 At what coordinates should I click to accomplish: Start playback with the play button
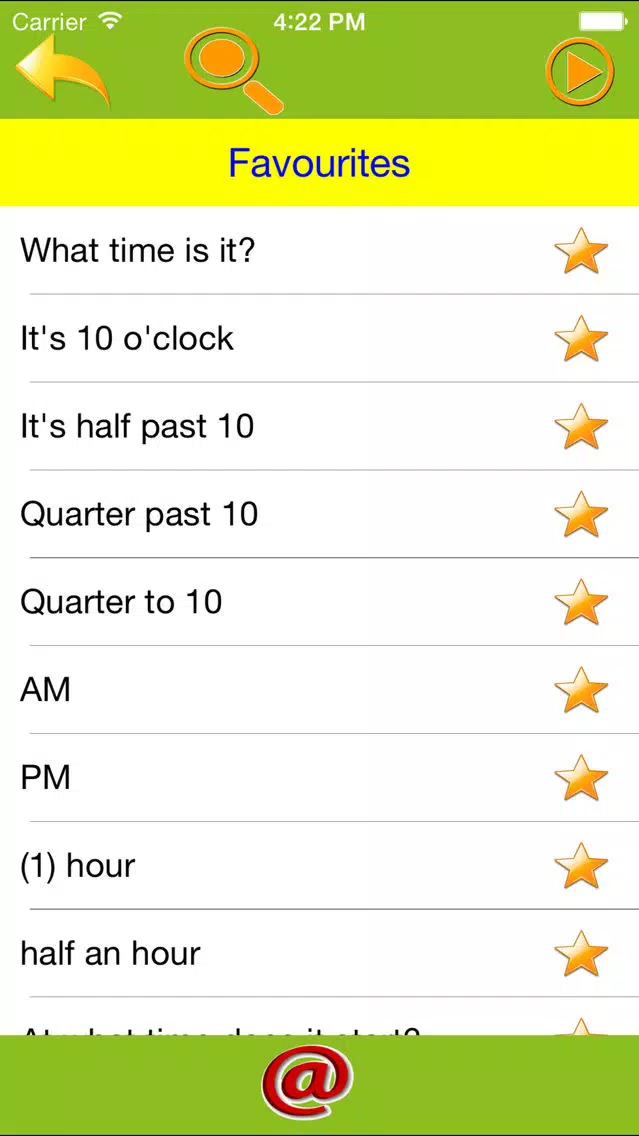click(x=580, y=72)
